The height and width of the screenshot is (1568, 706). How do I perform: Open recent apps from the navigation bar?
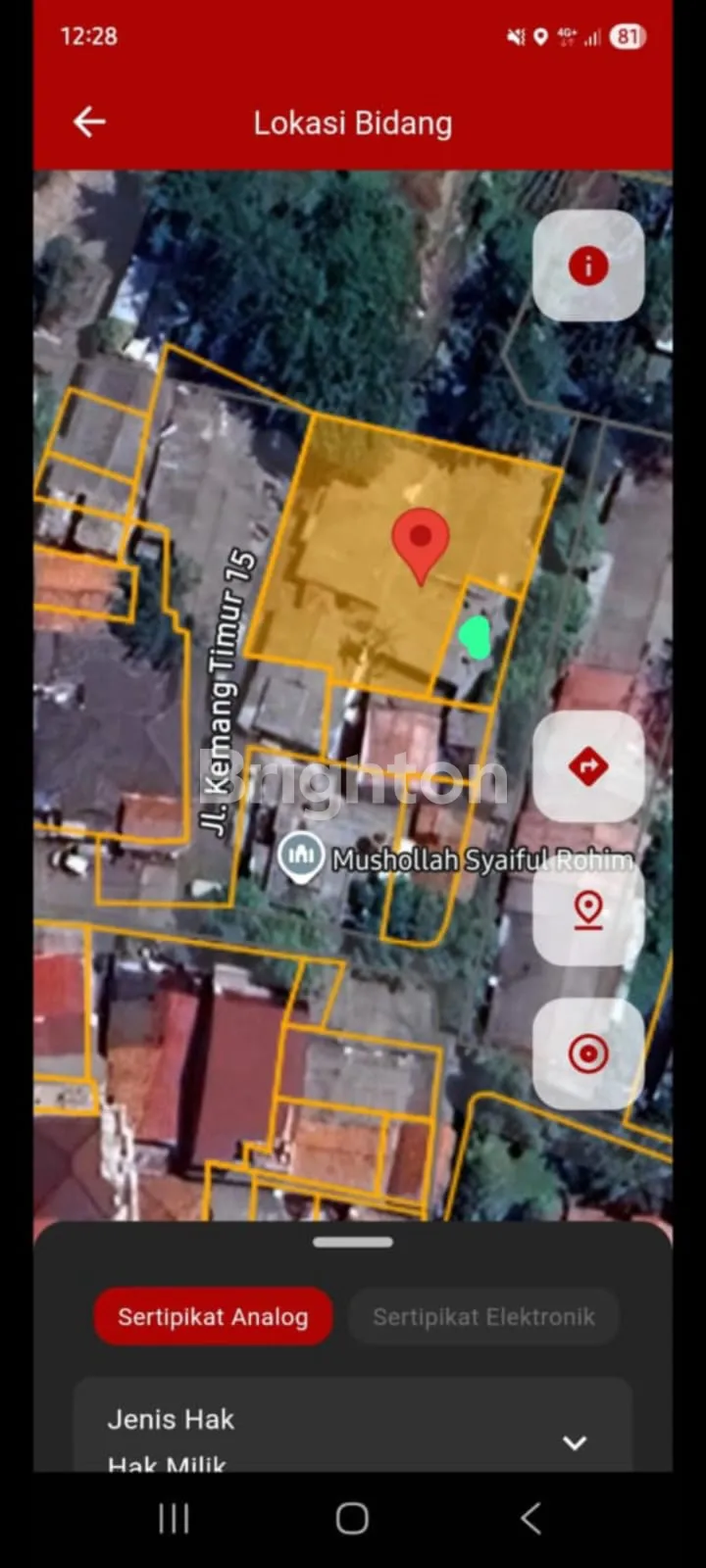[175, 1519]
